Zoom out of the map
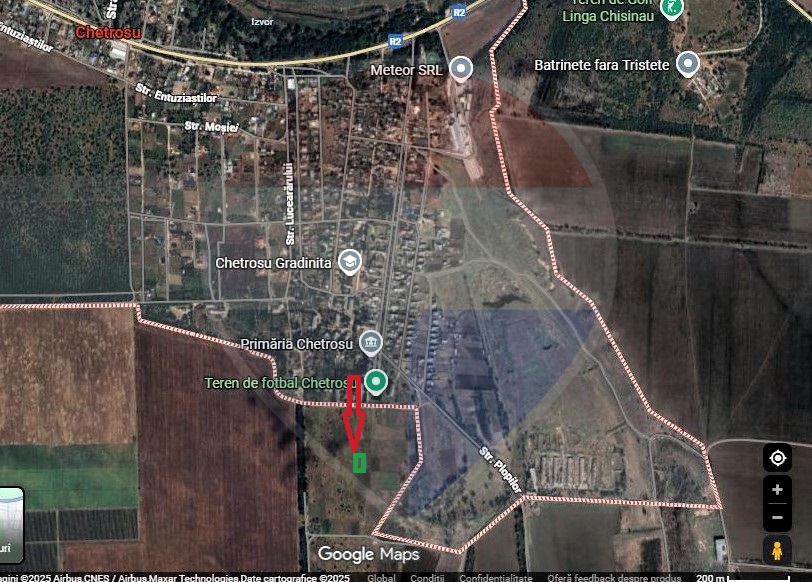812x582 pixels. coord(777,518)
